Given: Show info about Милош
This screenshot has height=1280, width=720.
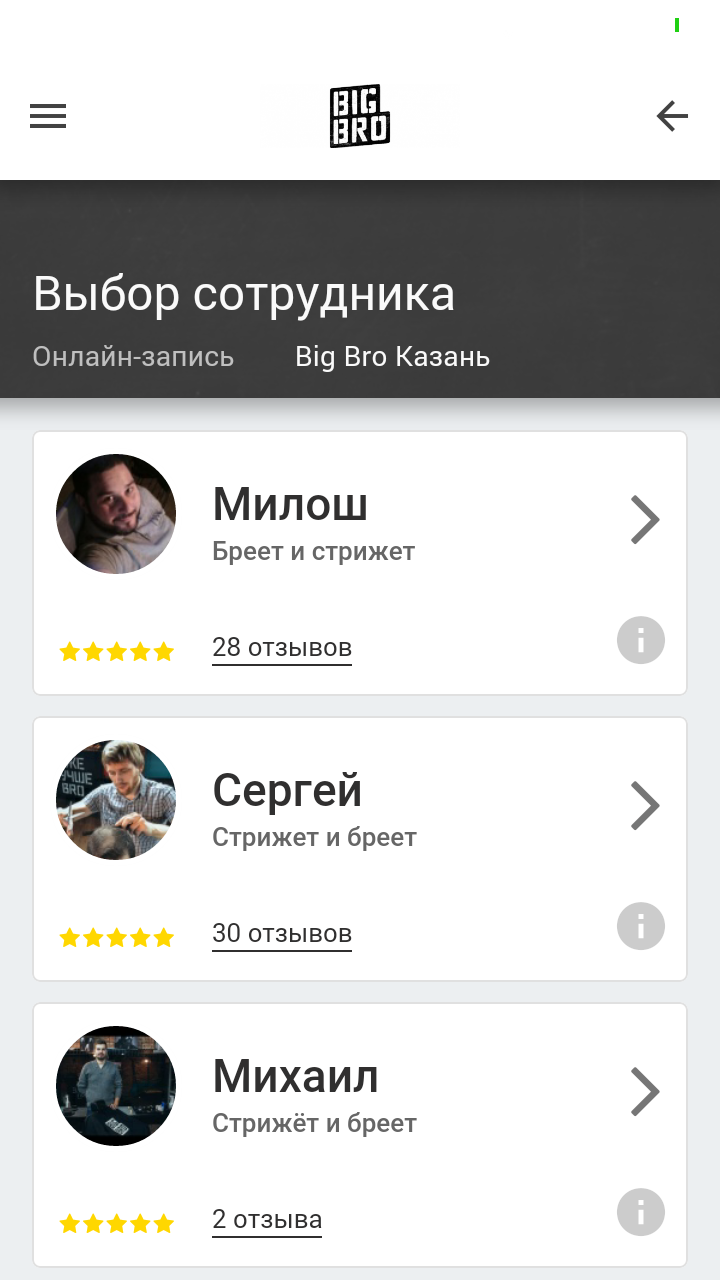Looking at the screenshot, I should click(641, 640).
